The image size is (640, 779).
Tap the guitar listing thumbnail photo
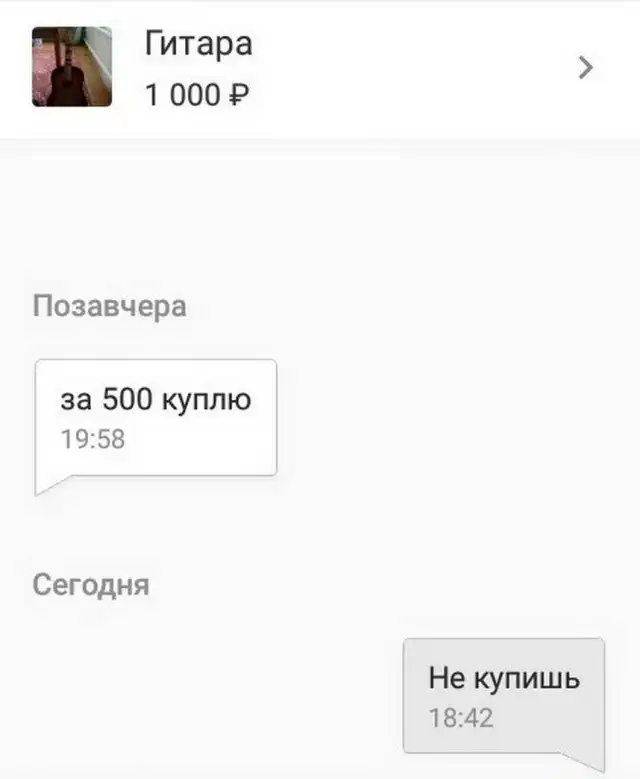pos(72,67)
